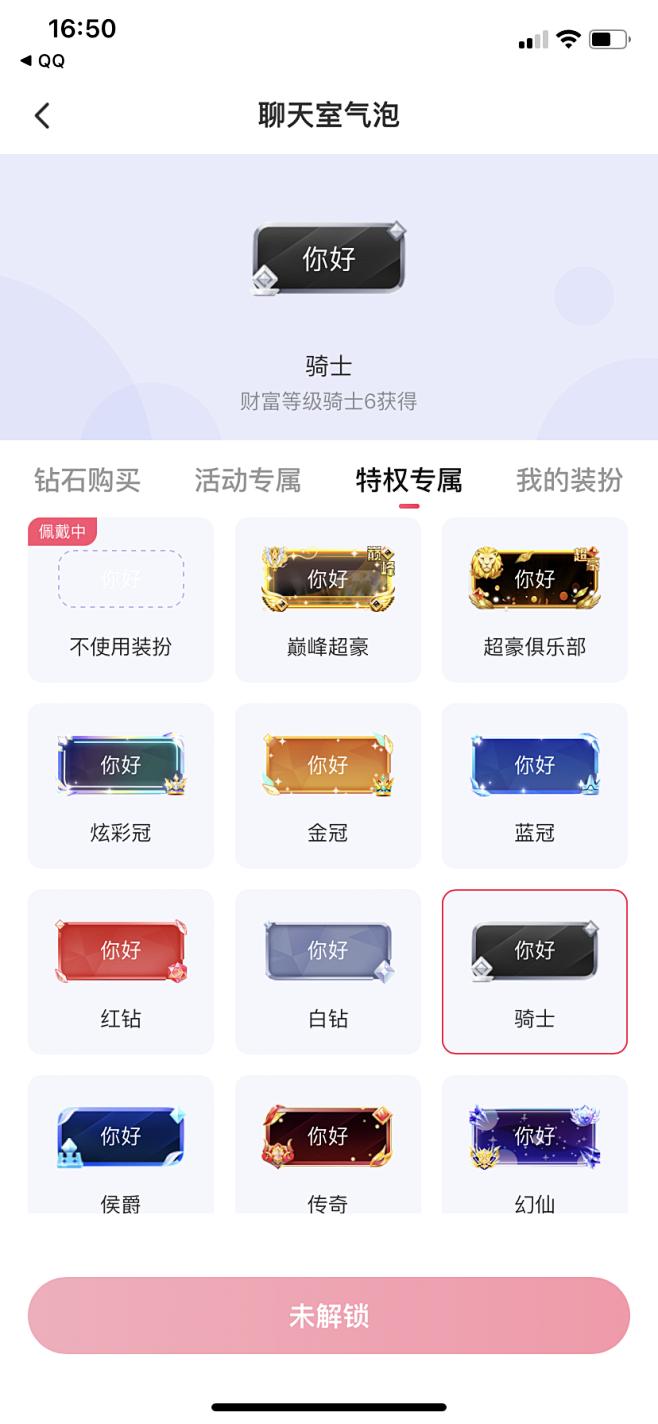Select the 骑士 bubble card

pyautogui.click(x=535, y=972)
